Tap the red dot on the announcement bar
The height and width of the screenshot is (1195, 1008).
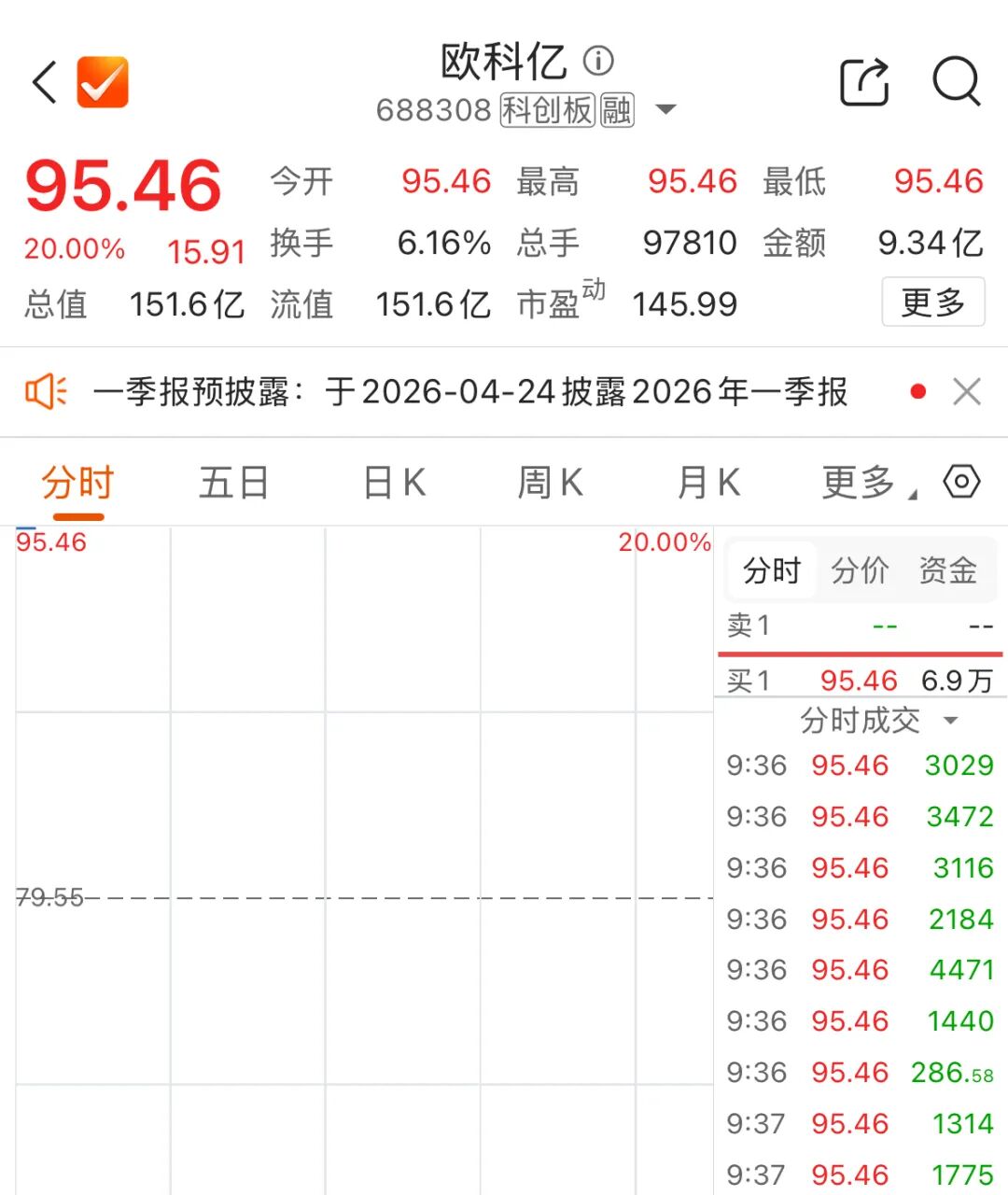click(919, 391)
